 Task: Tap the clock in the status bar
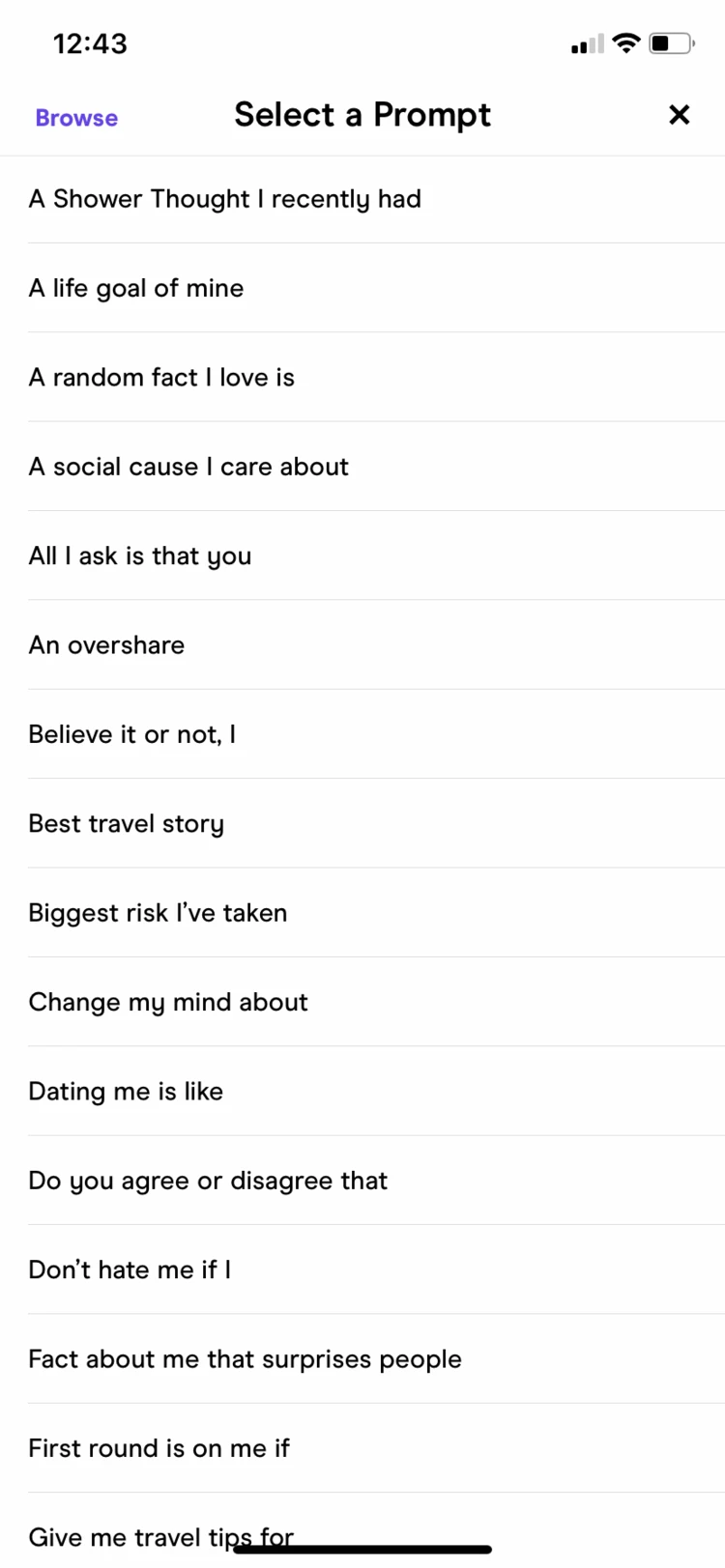click(91, 43)
